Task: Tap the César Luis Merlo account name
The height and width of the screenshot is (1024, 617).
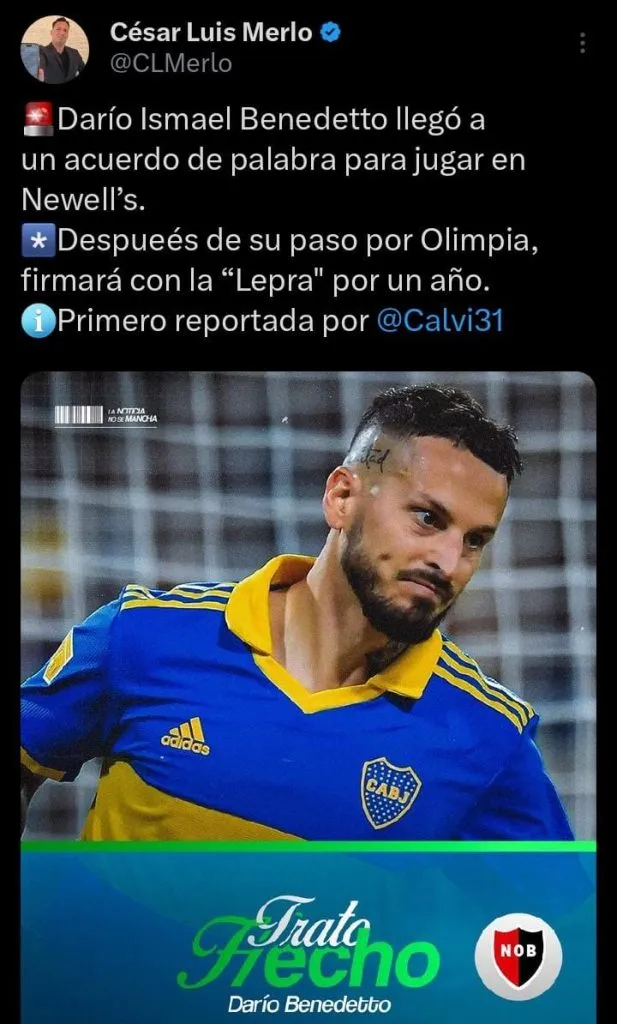Action: [212, 32]
